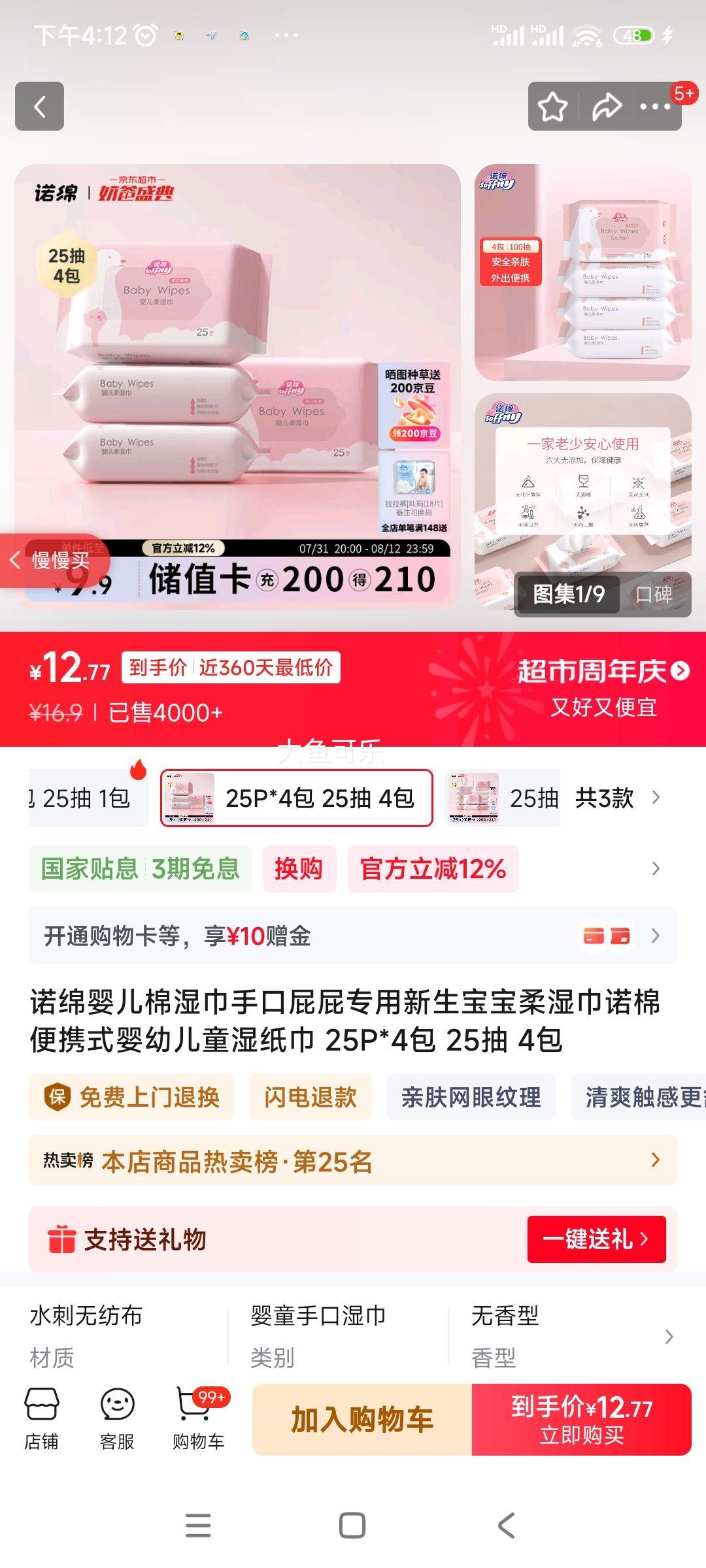Expand the promotions row via its chevron
The width and height of the screenshot is (706, 1568).
pos(658,868)
